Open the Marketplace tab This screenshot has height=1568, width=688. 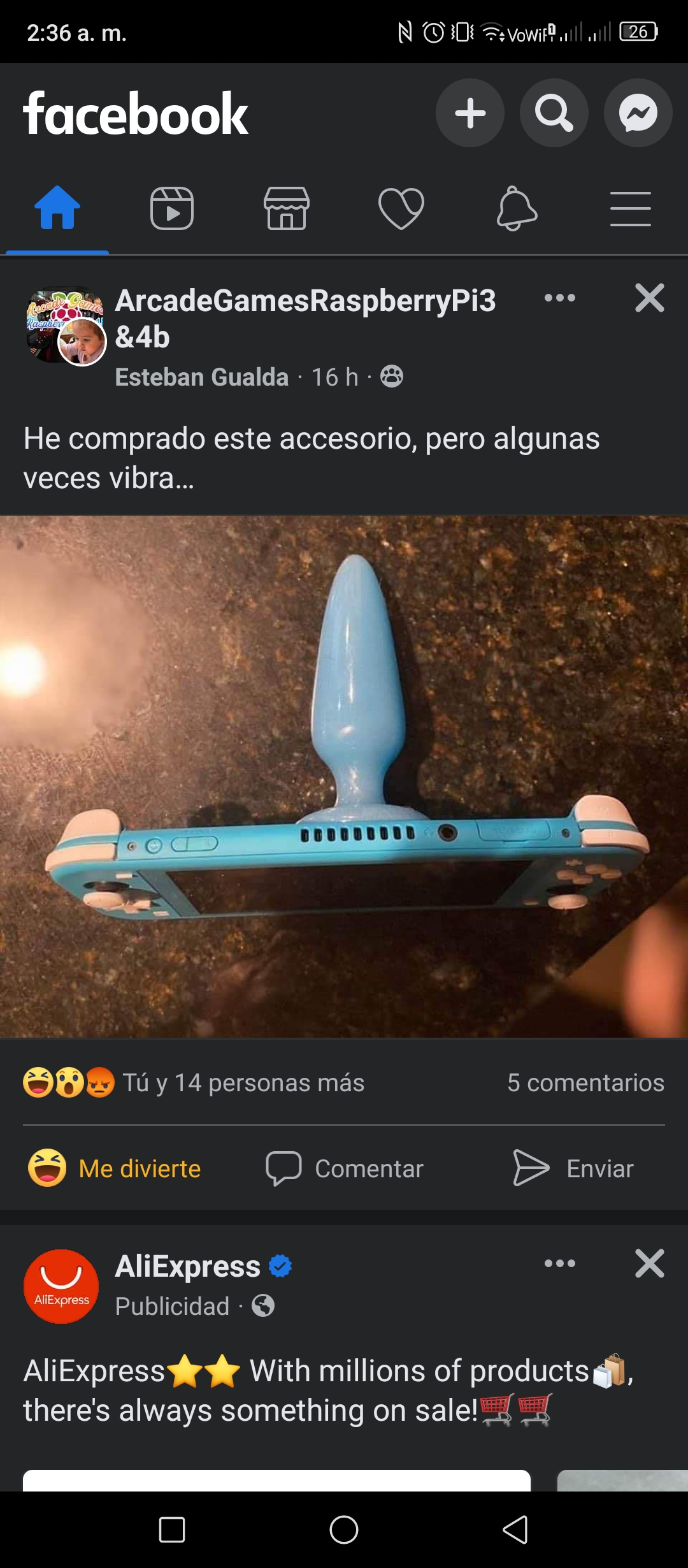287,208
